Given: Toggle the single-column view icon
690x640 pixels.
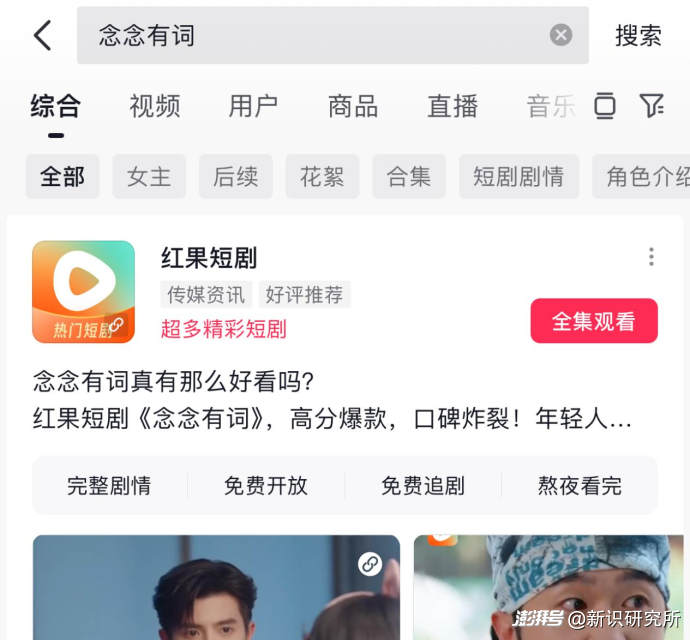Looking at the screenshot, I should tap(604, 105).
